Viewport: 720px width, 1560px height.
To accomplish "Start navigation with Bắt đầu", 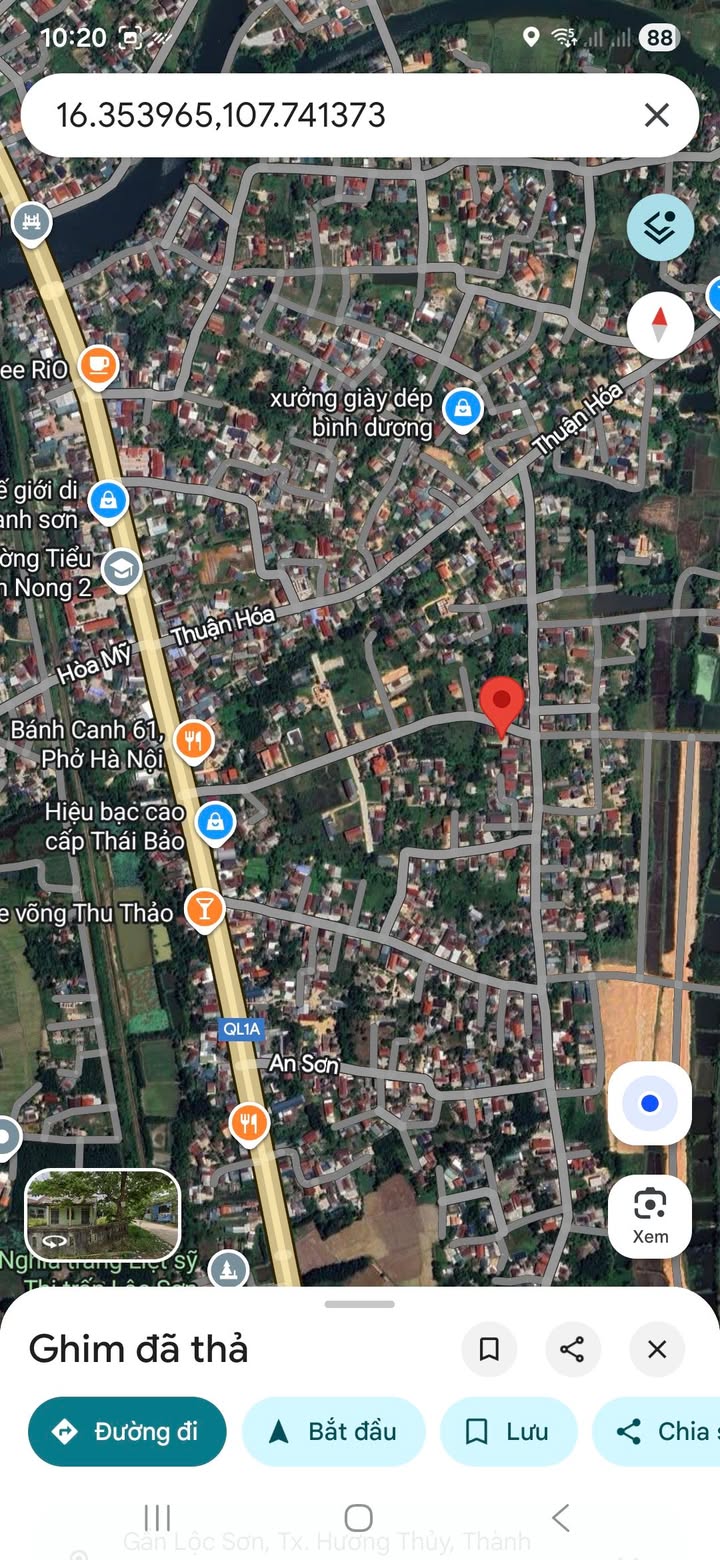I will [x=333, y=1431].
